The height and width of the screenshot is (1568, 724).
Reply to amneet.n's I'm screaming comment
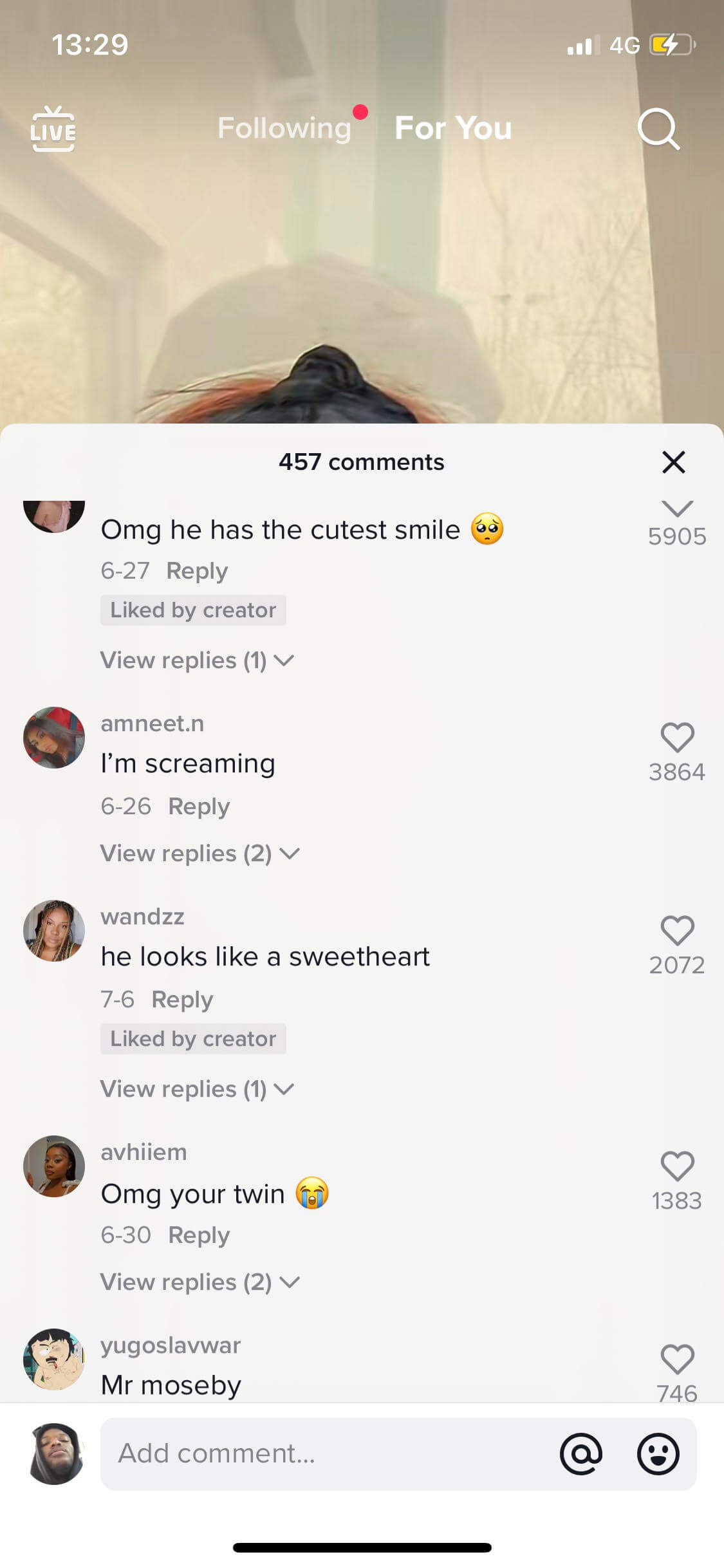click(199, 807)
